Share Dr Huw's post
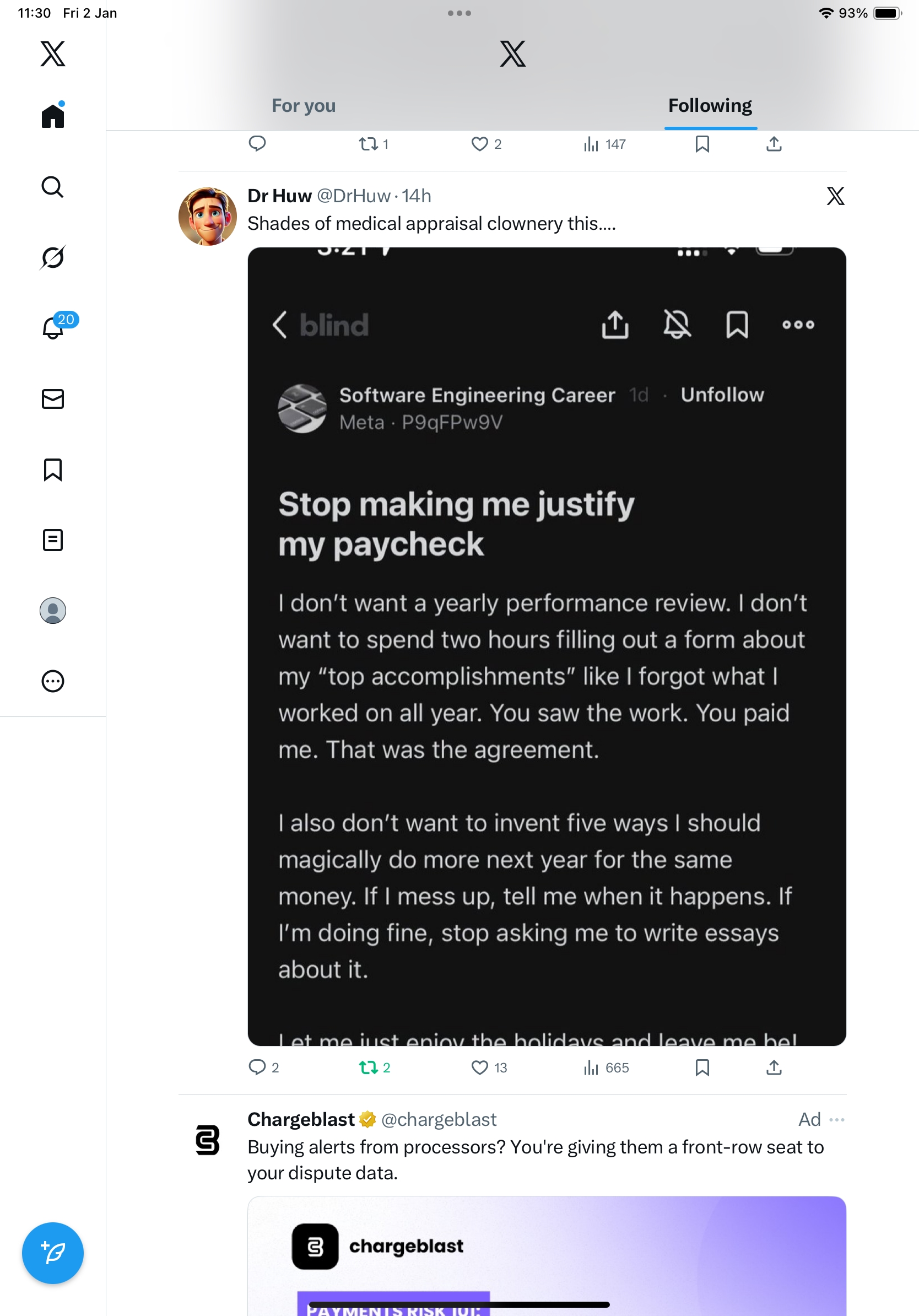The width and height of the screenshot is (919, 1316). tap(774, 1067)
